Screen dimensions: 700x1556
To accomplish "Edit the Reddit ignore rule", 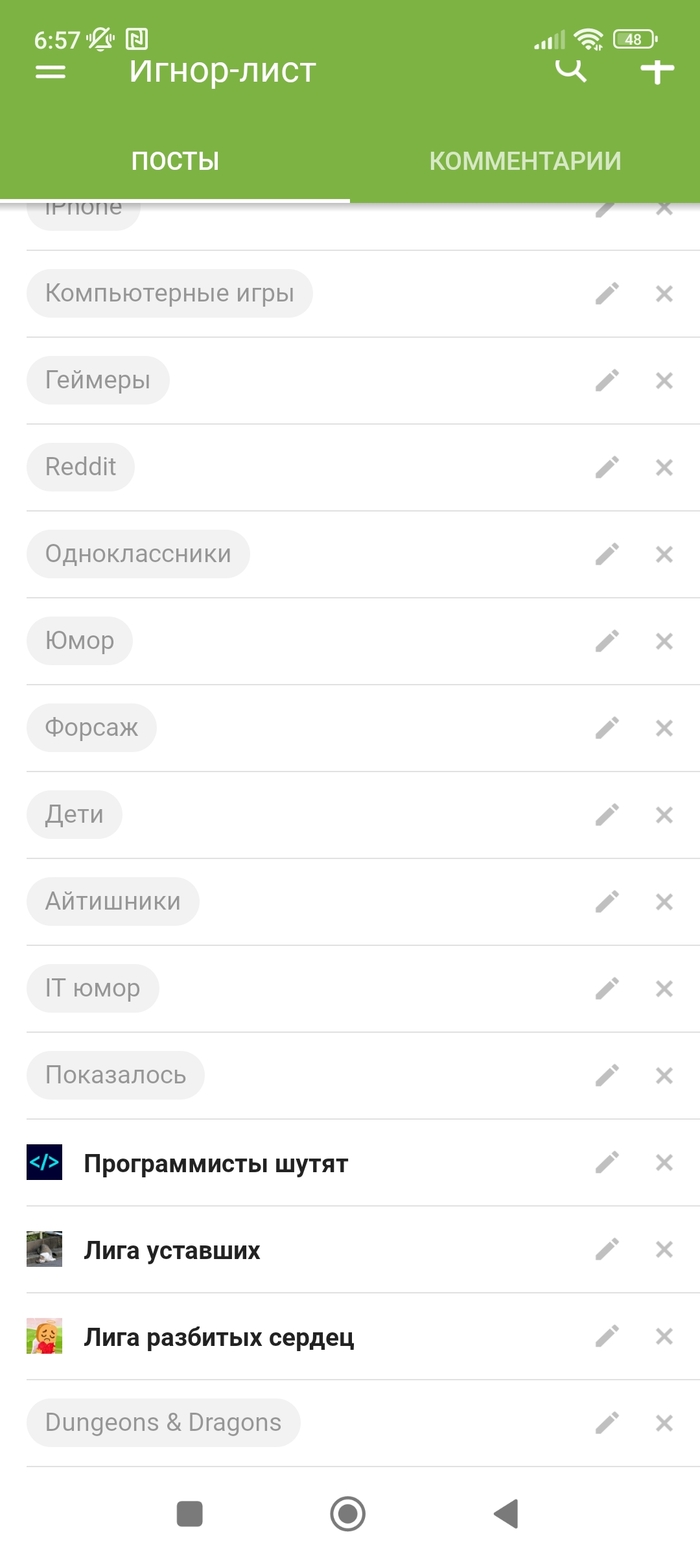I will tap(607, 467).
